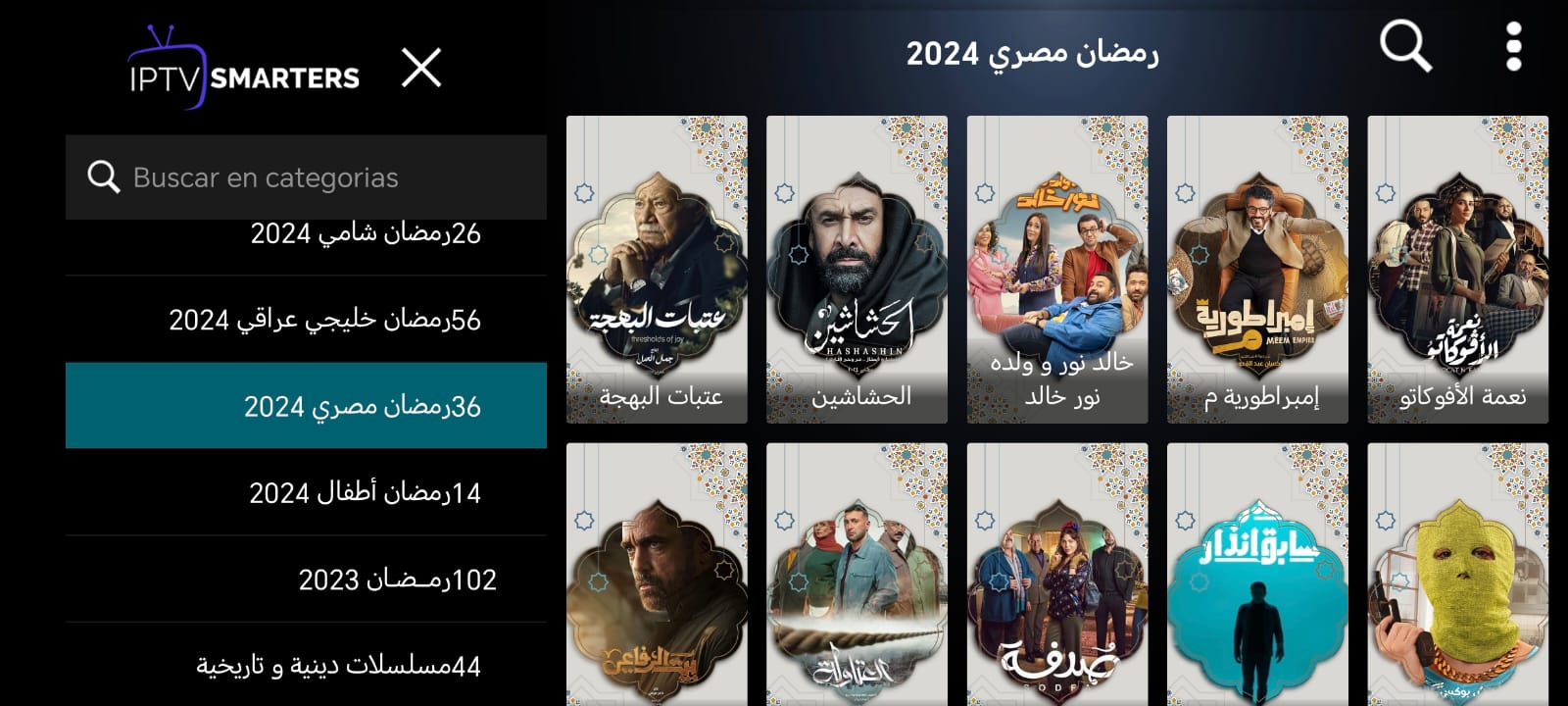Open the series عتبات البهجة
Image resolution: width=1568 pixels, height=706 pixels.
tap(657, 270)
